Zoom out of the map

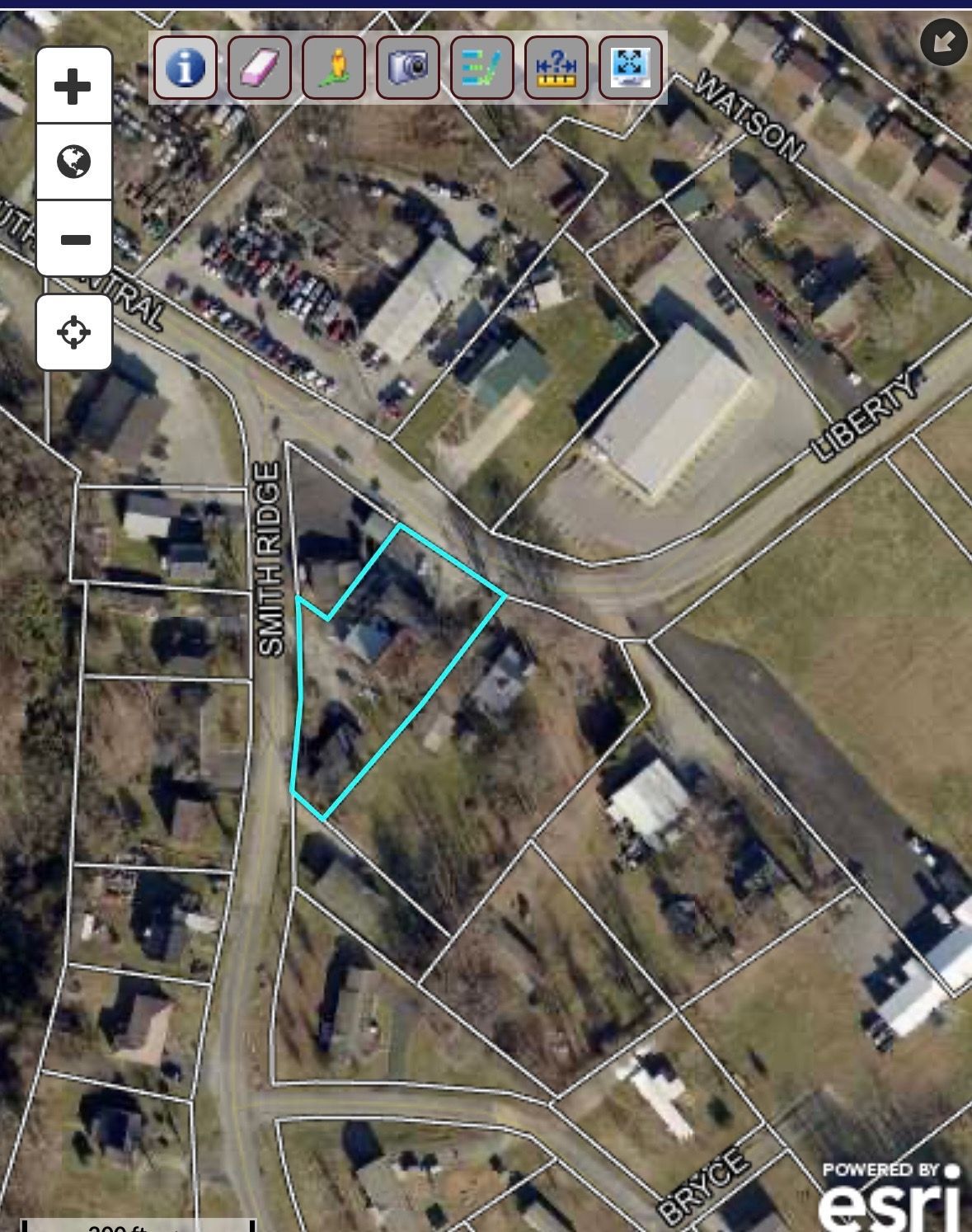point(74,239)
